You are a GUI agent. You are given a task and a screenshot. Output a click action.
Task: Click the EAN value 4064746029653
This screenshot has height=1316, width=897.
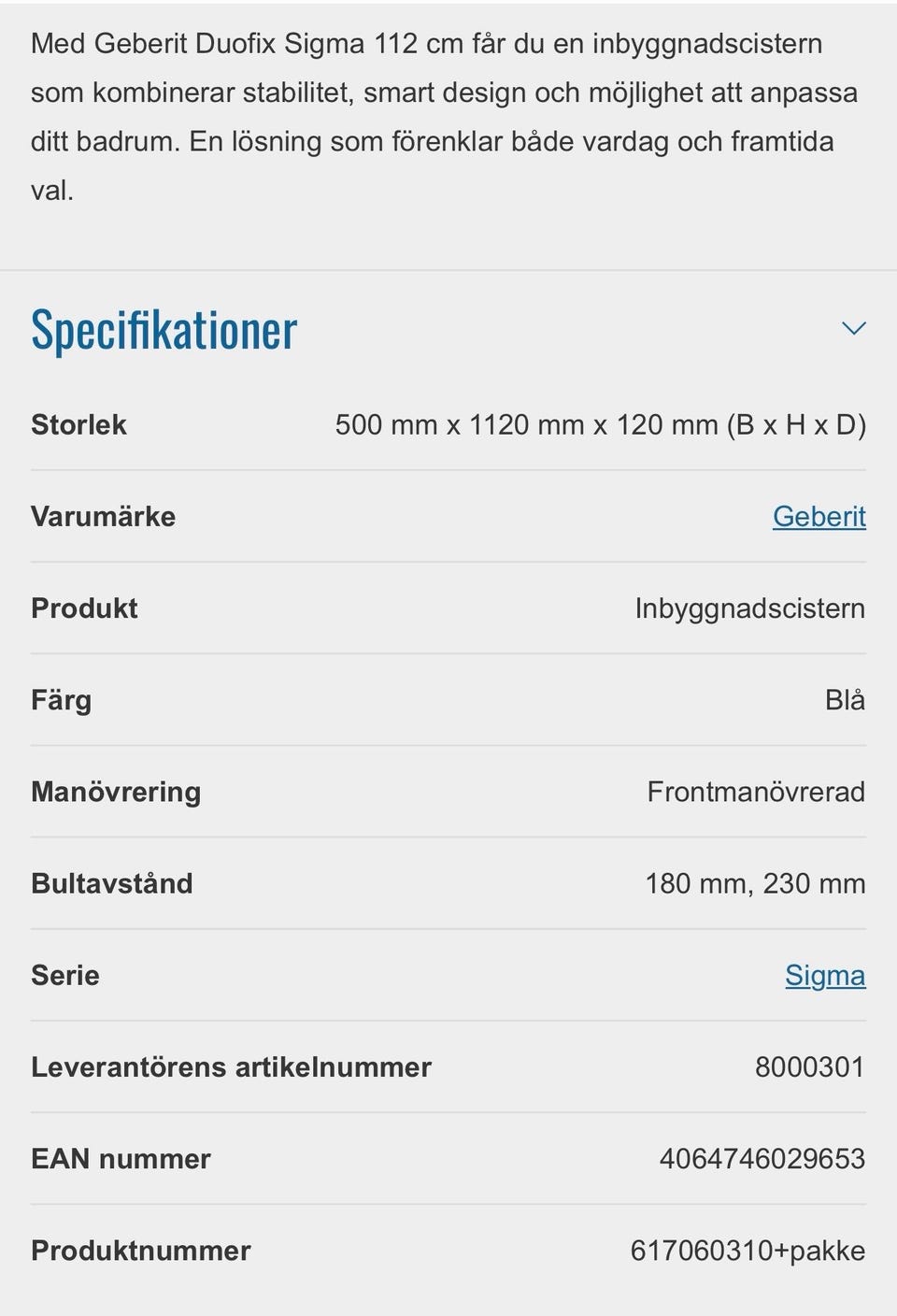click(762, 1158)
